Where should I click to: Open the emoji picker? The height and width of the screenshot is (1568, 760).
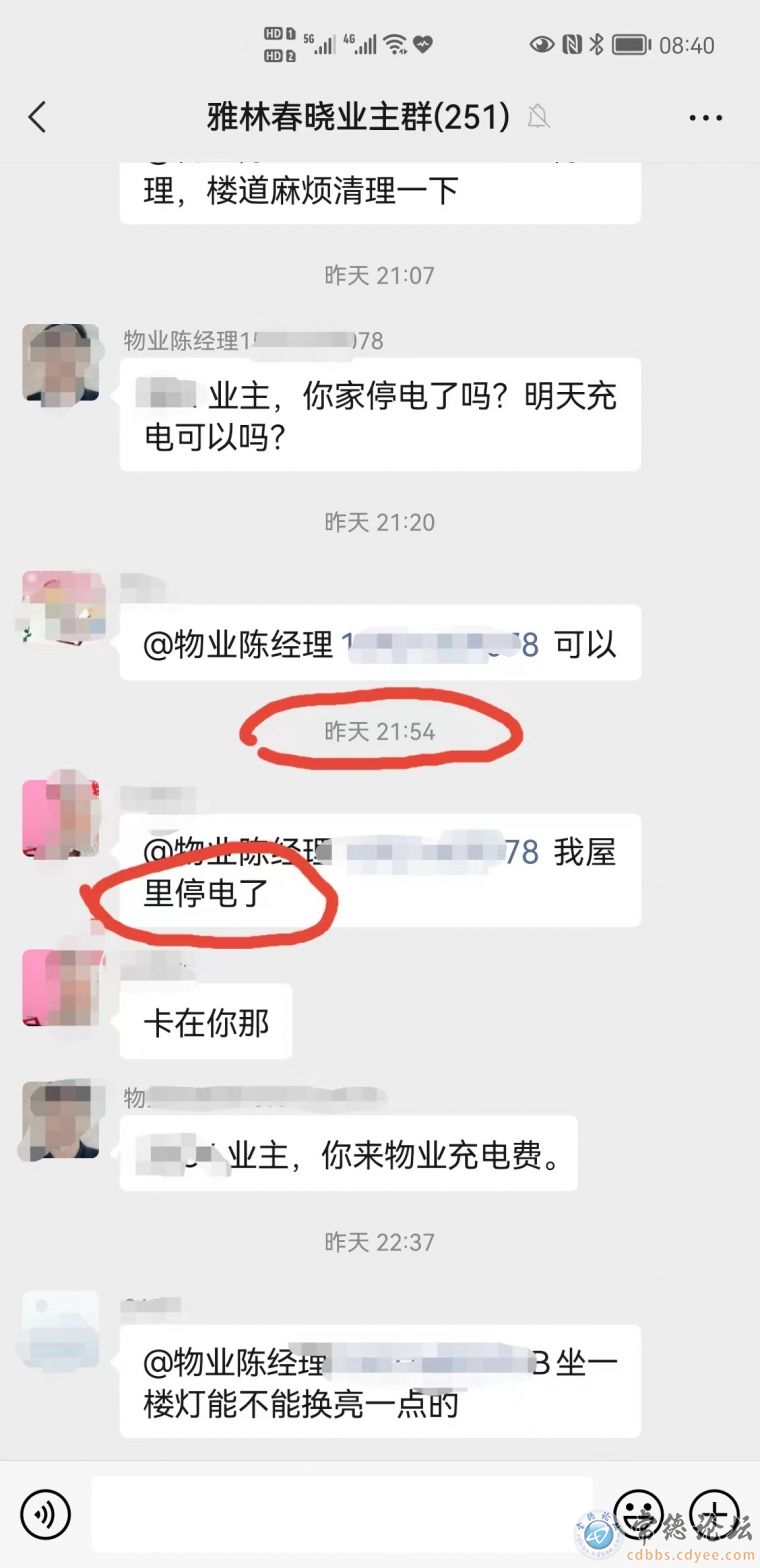click(x=639, y=1513)
